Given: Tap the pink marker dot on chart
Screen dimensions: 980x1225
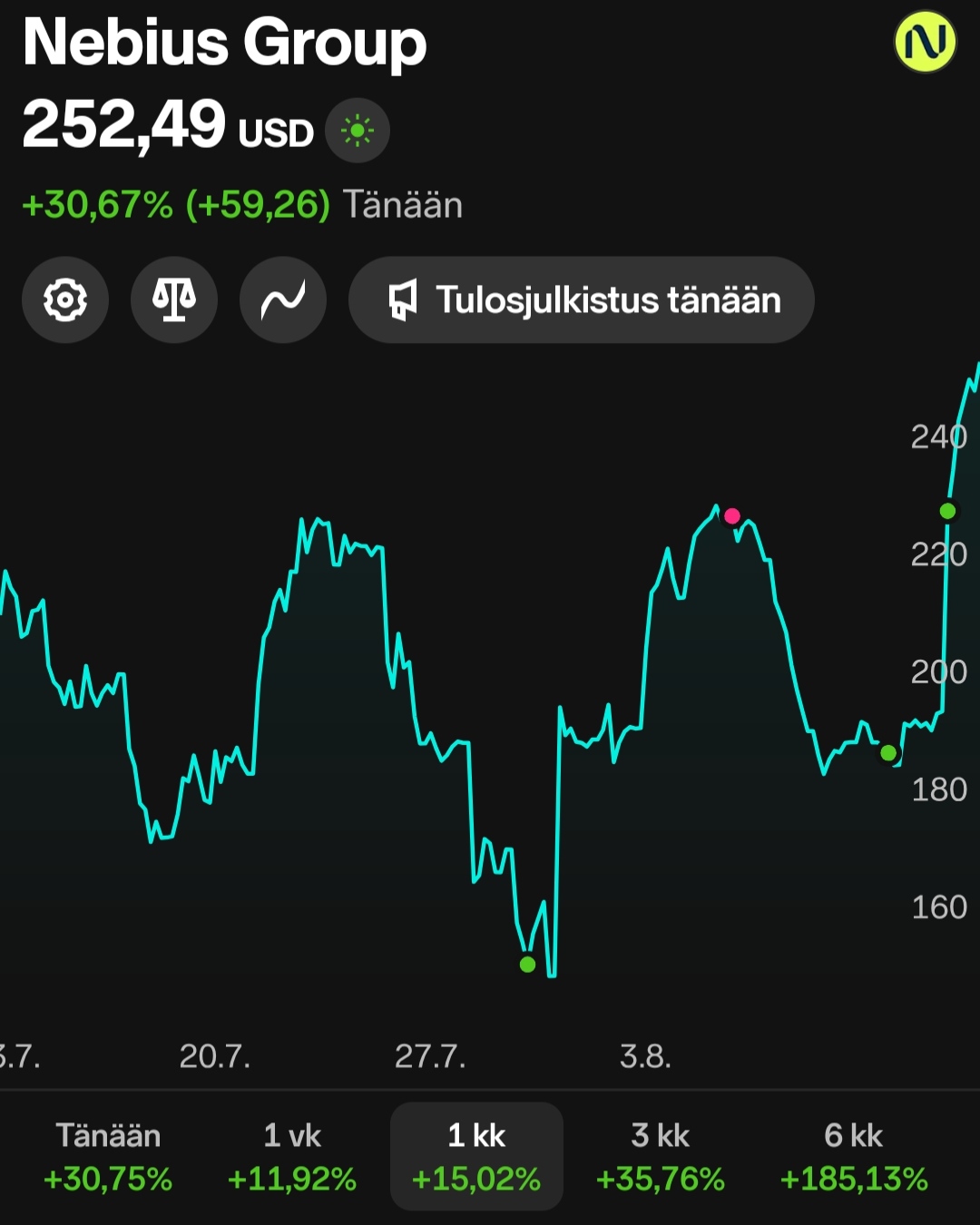Looking at the screenshot, I should pyautogui.click(x=732, y=516).
